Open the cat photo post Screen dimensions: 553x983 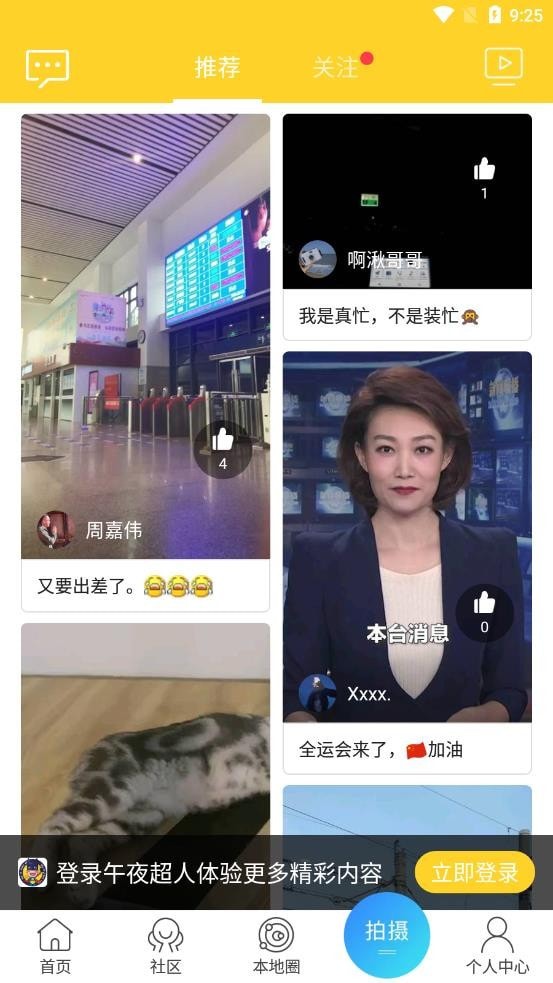(x=145, y=765)
